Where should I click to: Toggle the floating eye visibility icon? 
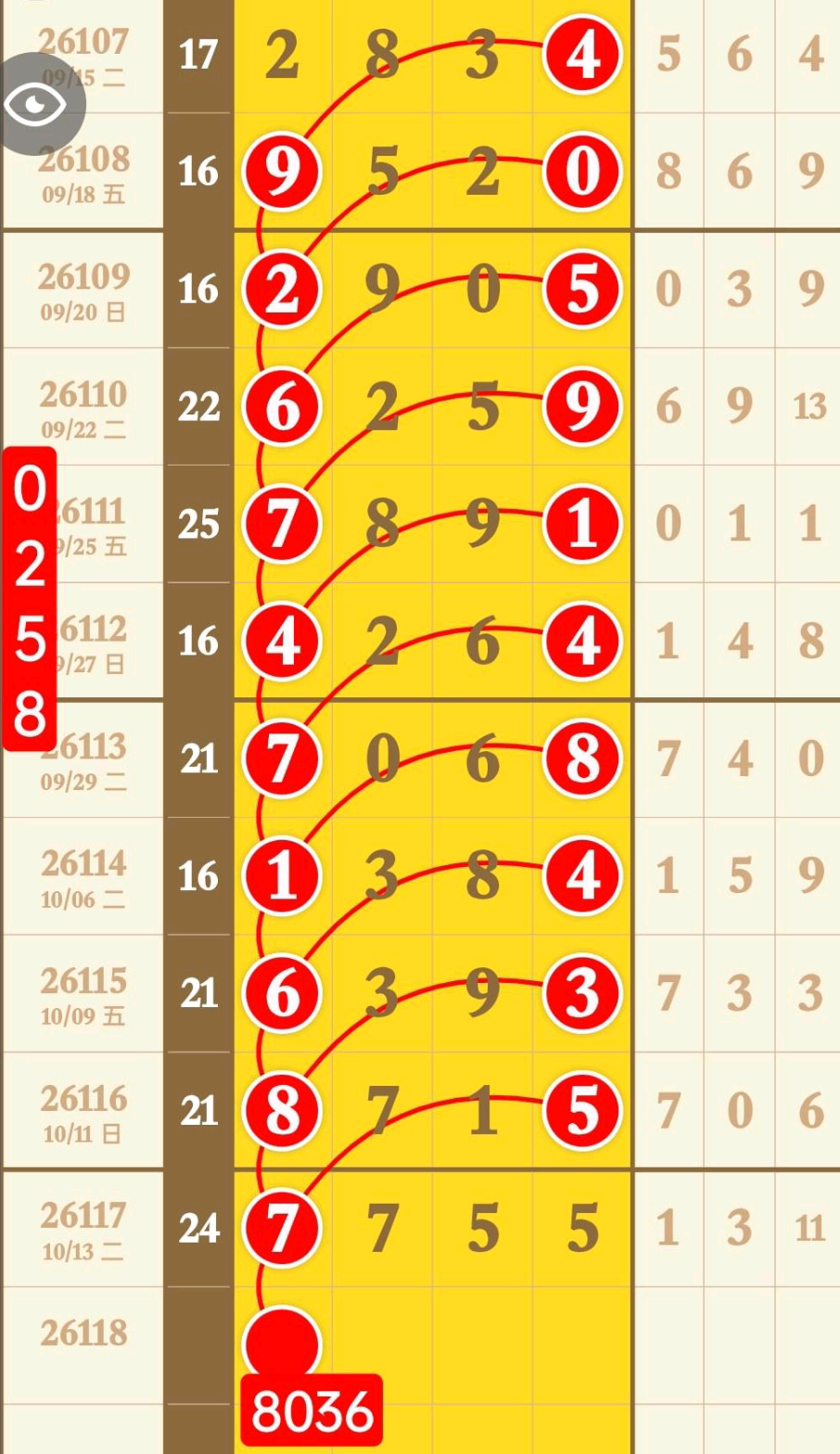(x=35, y=103)
